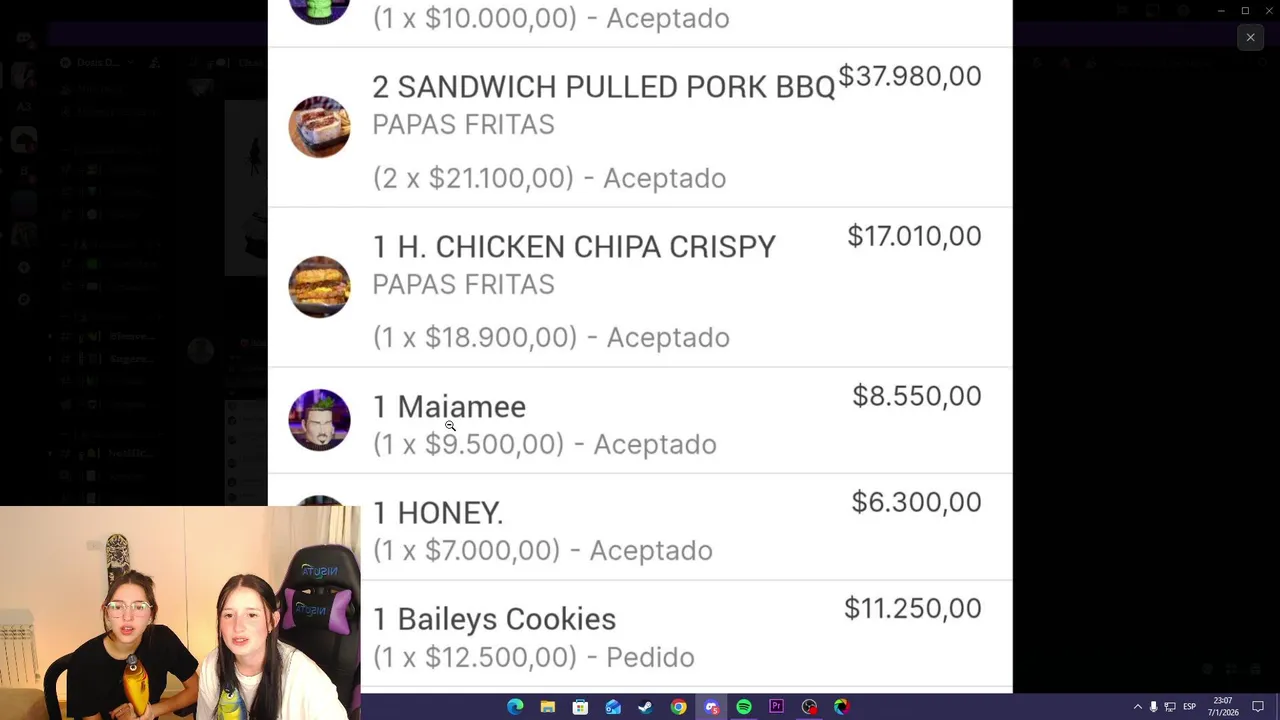1280x720 pixels.
Task: Maximize the app window
Action: pos(1245,11)
